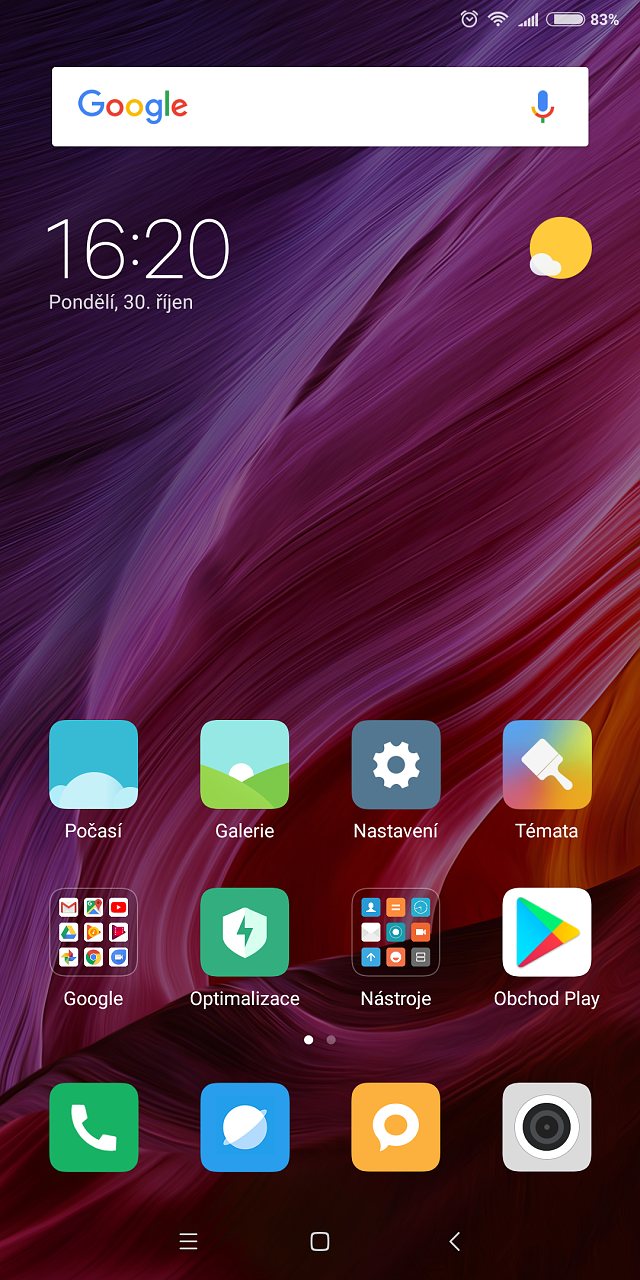Image resolution: width=640 pixels, height=1280 pixels.
Task: Open recent apps with the menu button
Action: coord(188,1241)
